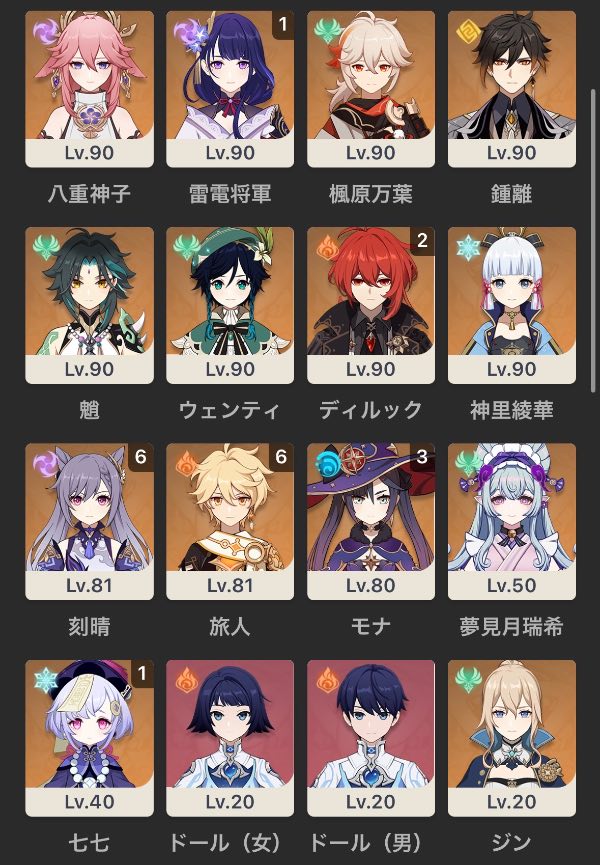This screenshot has width=600, height=865.
Task: Select the ドール（女） card
Action: (x=230, y=736)
